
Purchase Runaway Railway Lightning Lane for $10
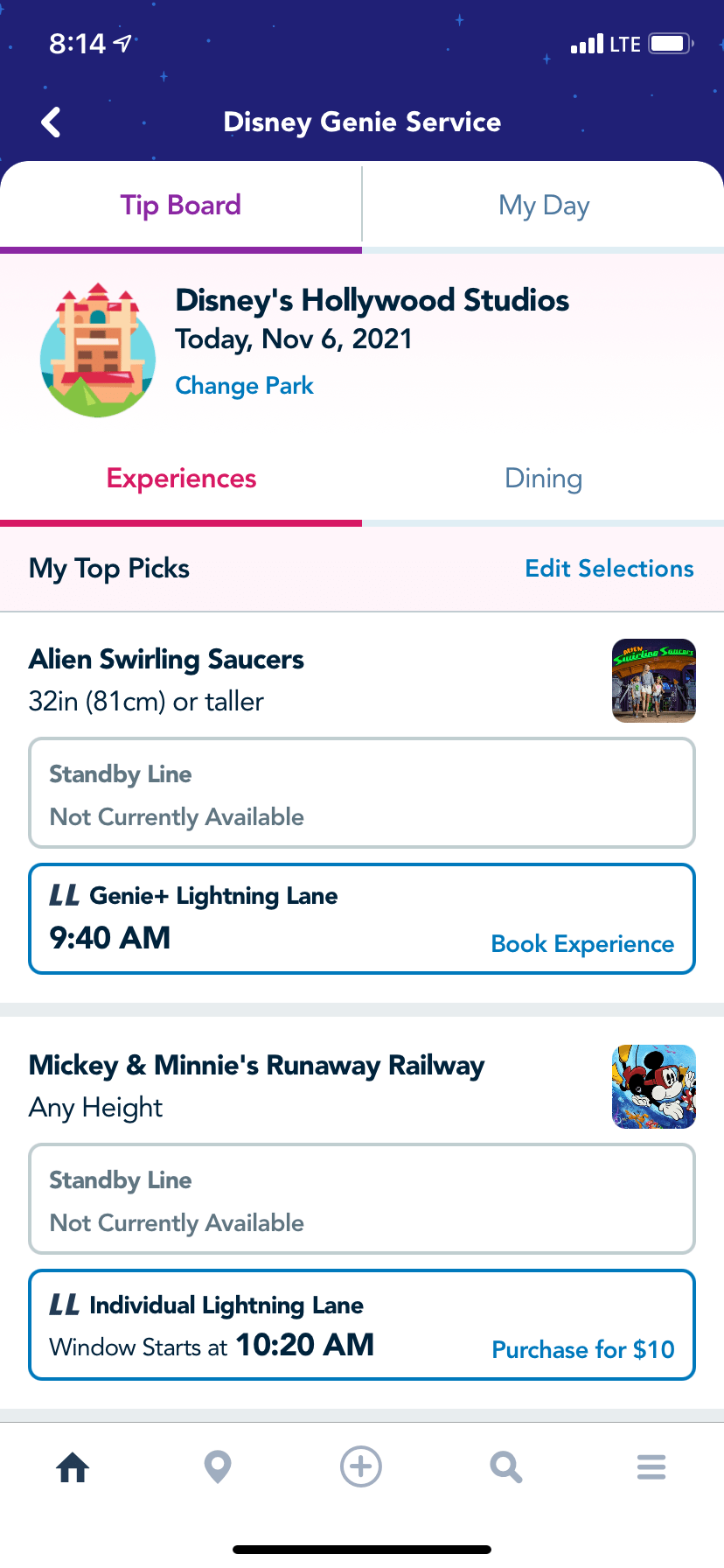click(x=582, y=1349)
